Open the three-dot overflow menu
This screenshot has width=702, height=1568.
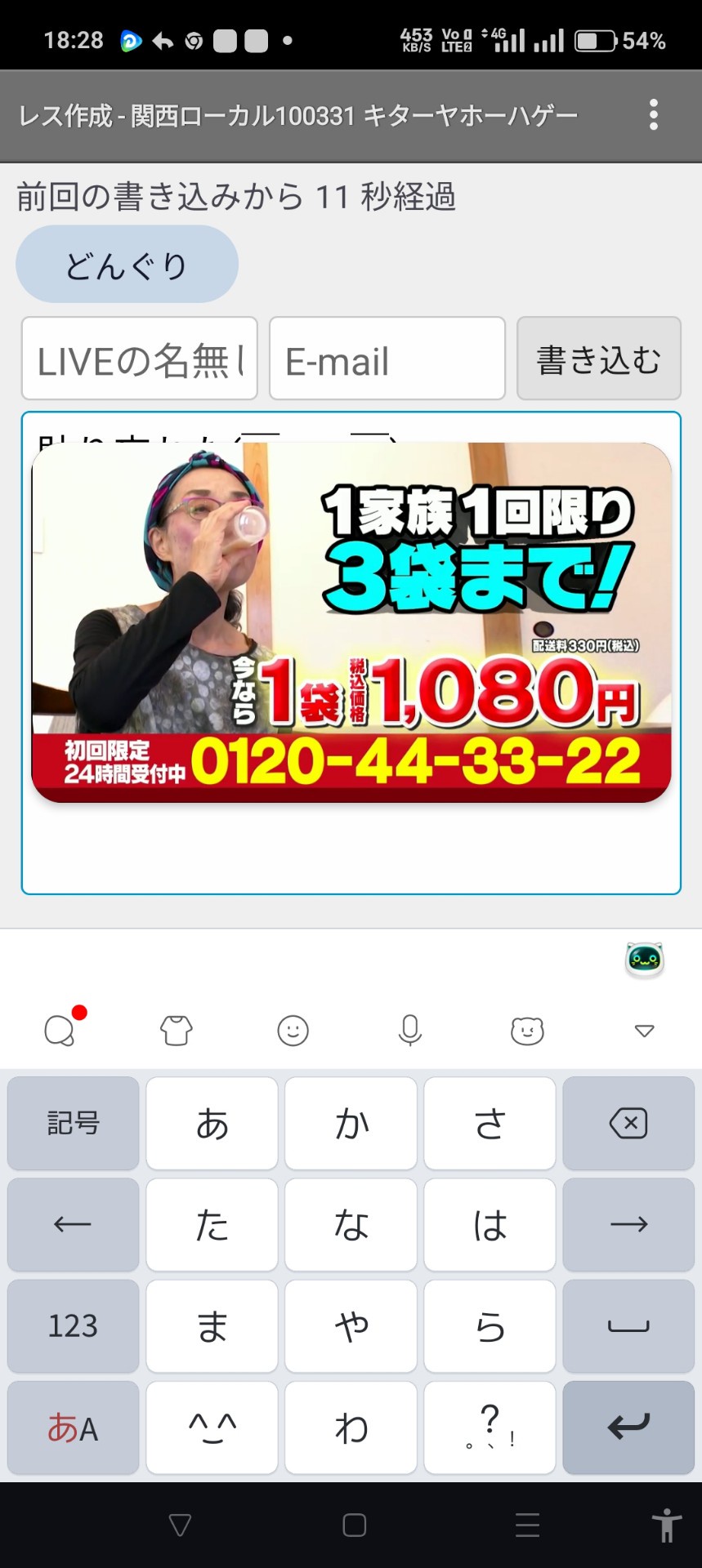pos(653,115)
